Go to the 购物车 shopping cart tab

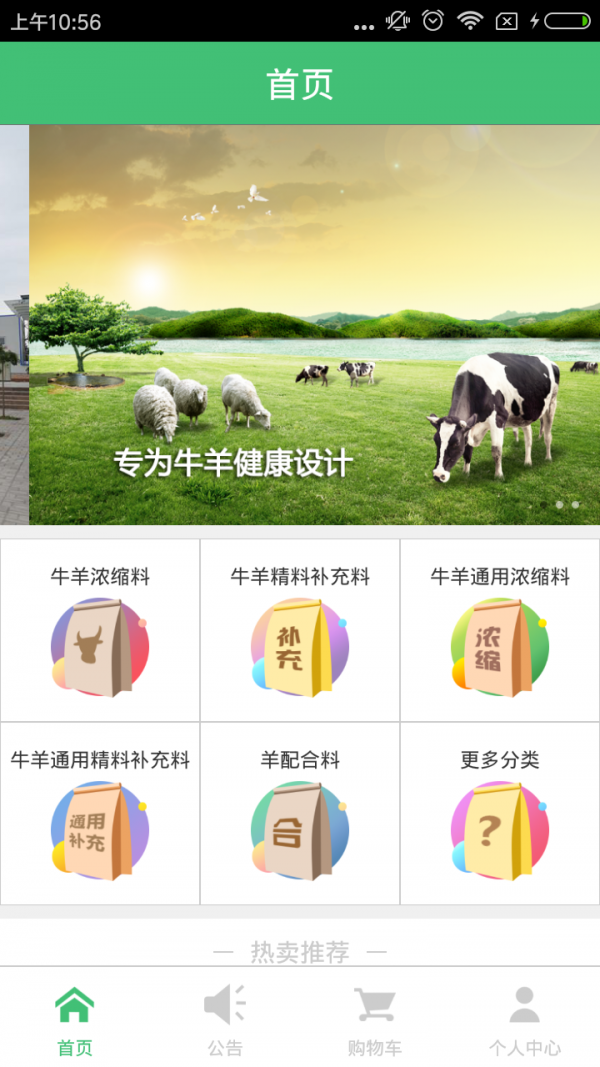pos(375,1020)
